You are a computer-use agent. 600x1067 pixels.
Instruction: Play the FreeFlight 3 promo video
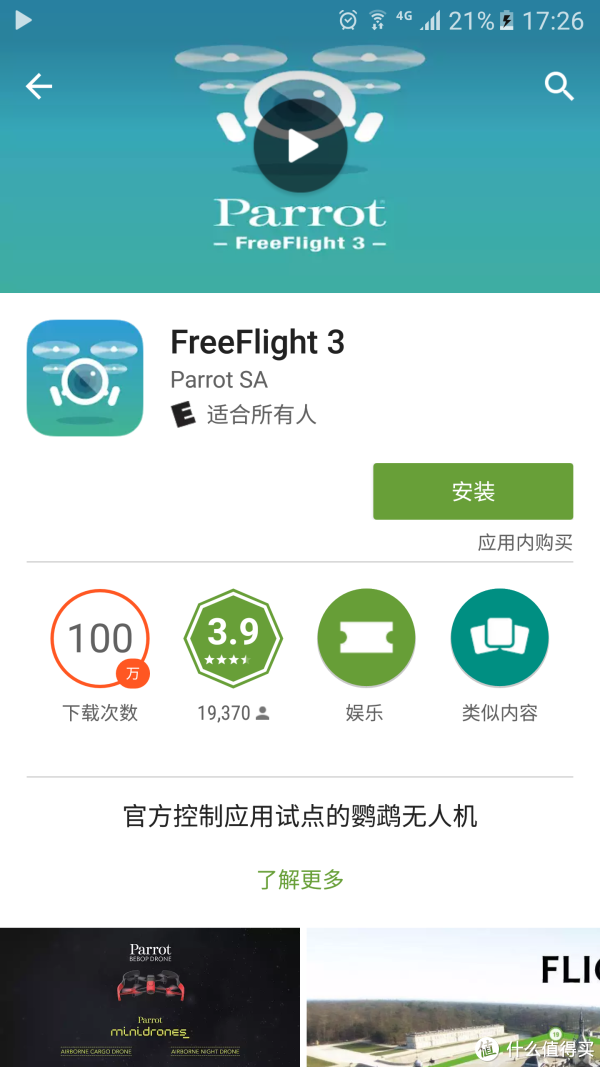coord(300,147)
